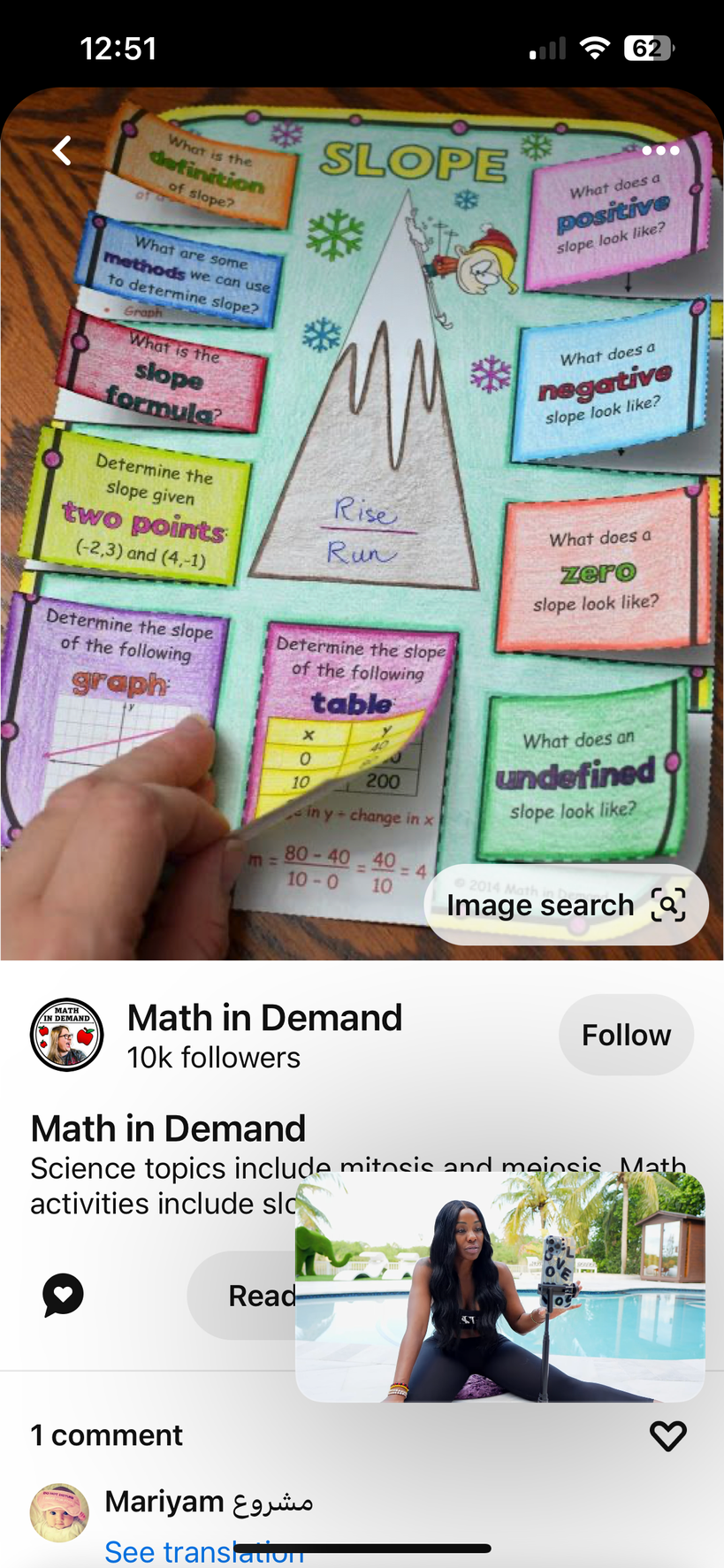Follow Math in Demand
The width and height of the screenshot is (724, 1568).
tap(626, 1035)
